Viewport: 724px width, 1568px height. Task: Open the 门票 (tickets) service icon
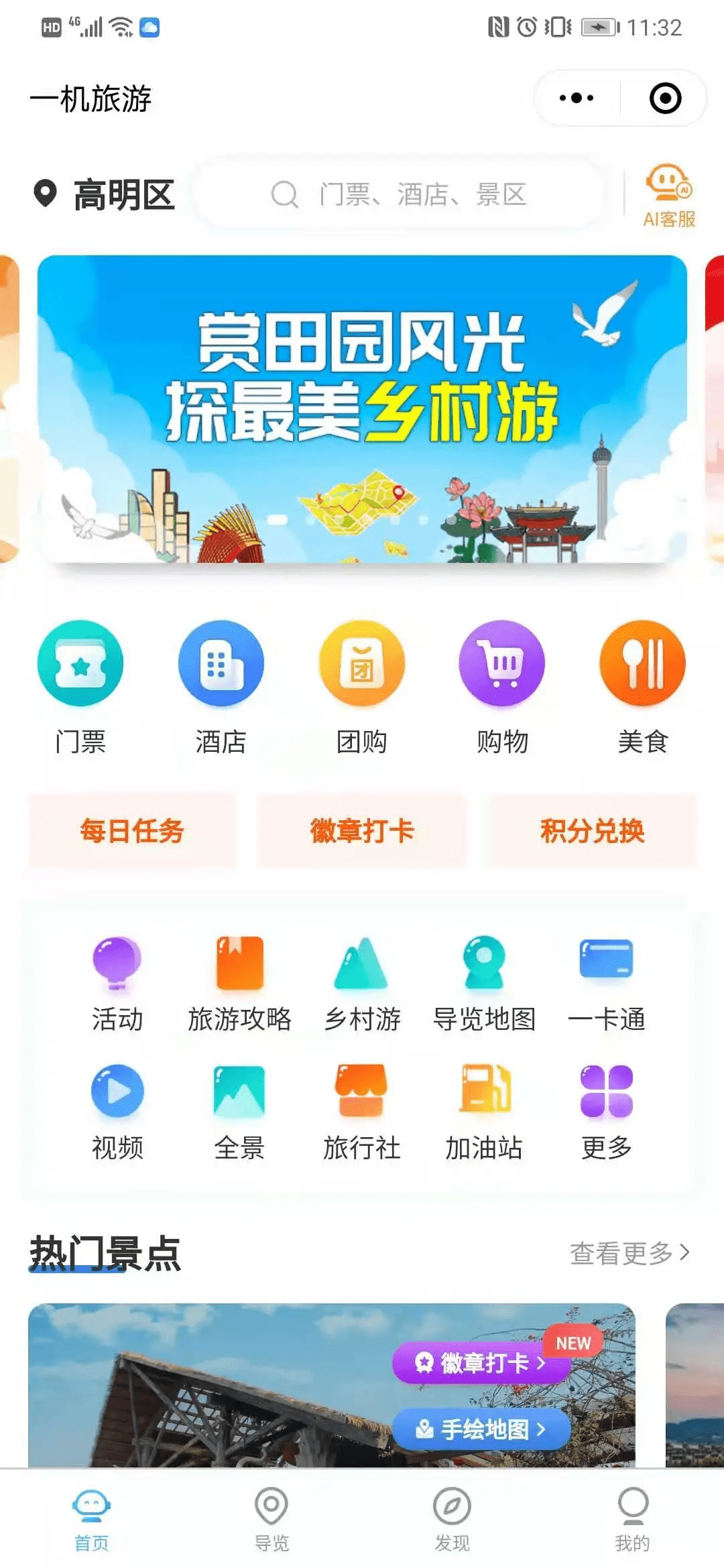pyautogui.click(x=80, y=683)
